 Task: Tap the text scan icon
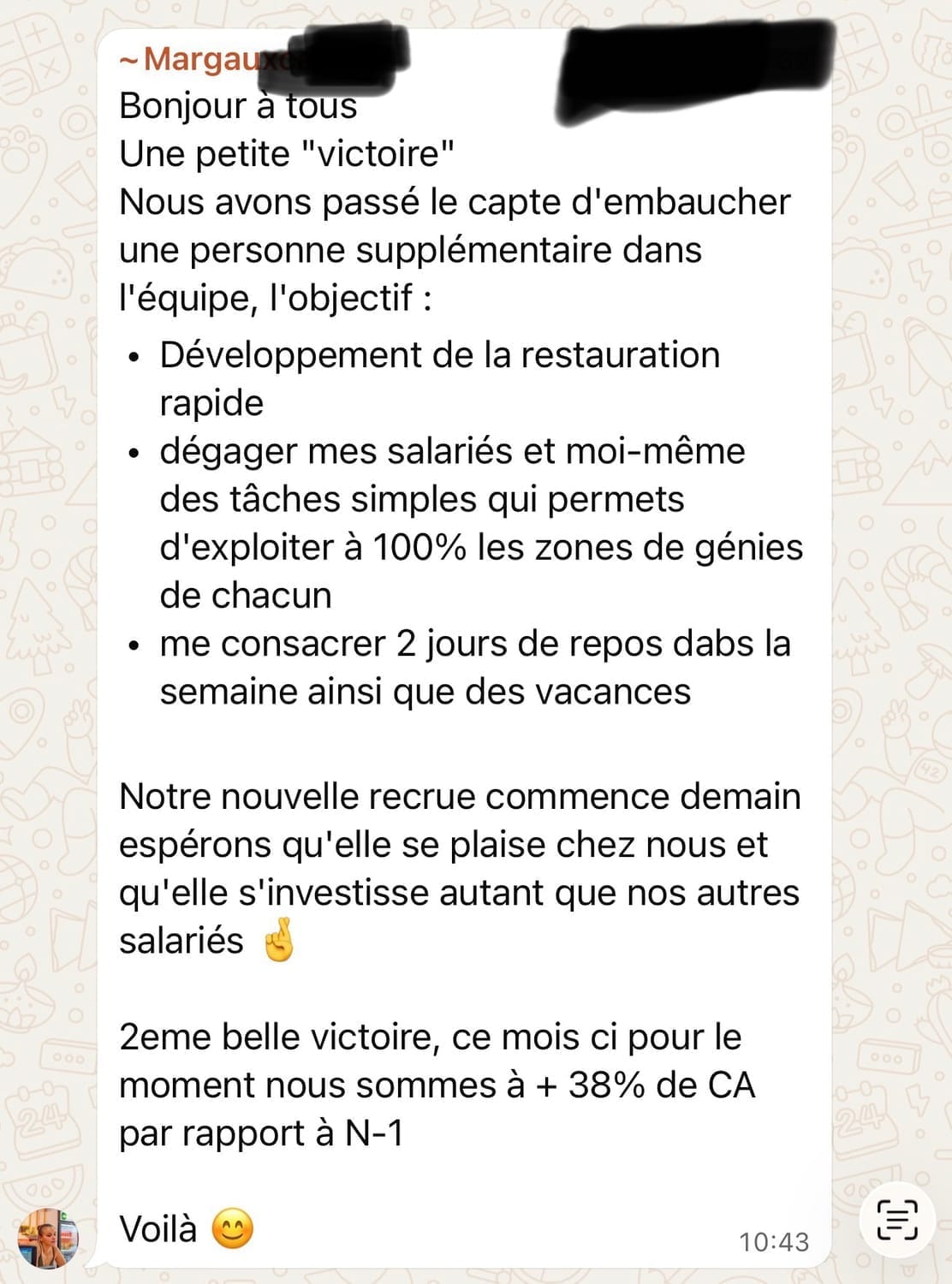click(x=898, y=1219)
